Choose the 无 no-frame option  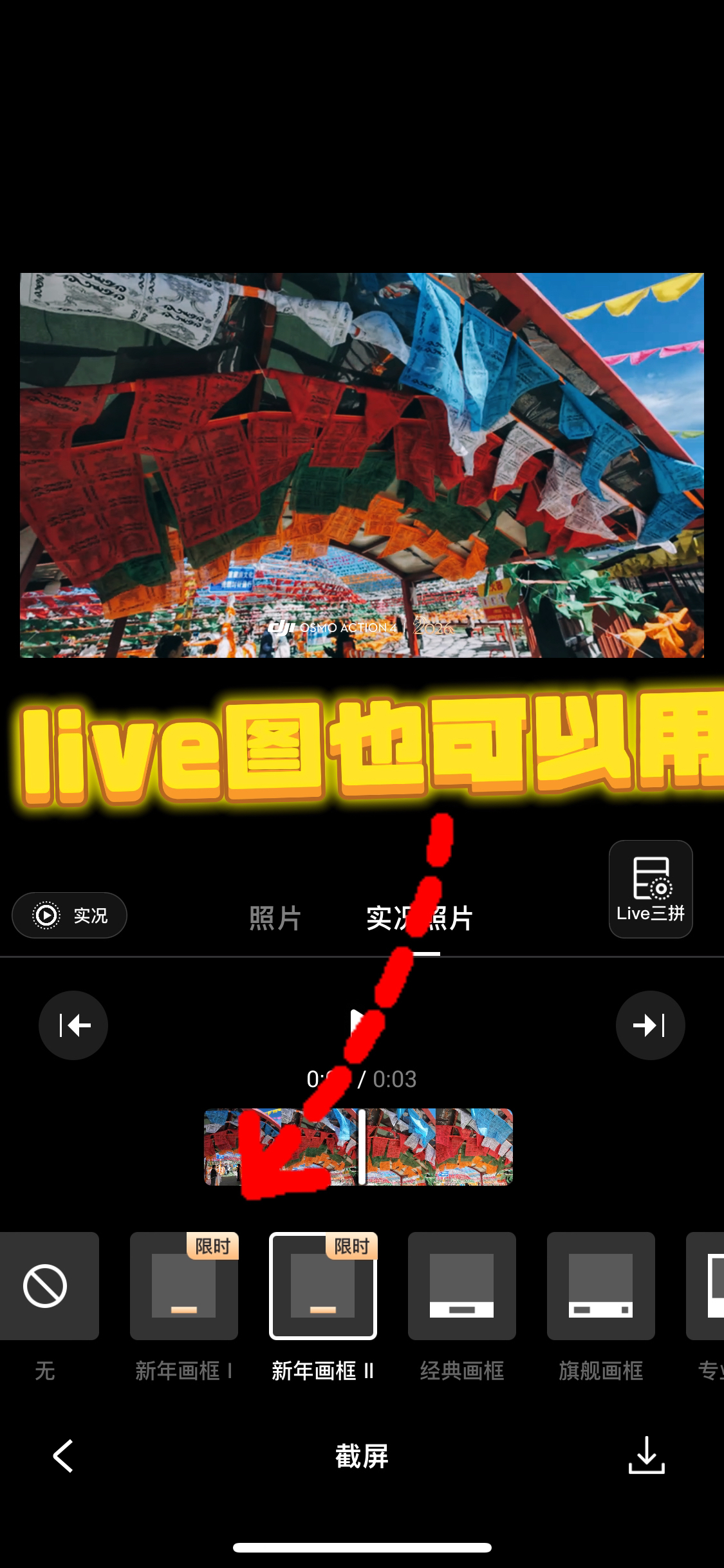pyautogui.click(x=45, y=1286)
